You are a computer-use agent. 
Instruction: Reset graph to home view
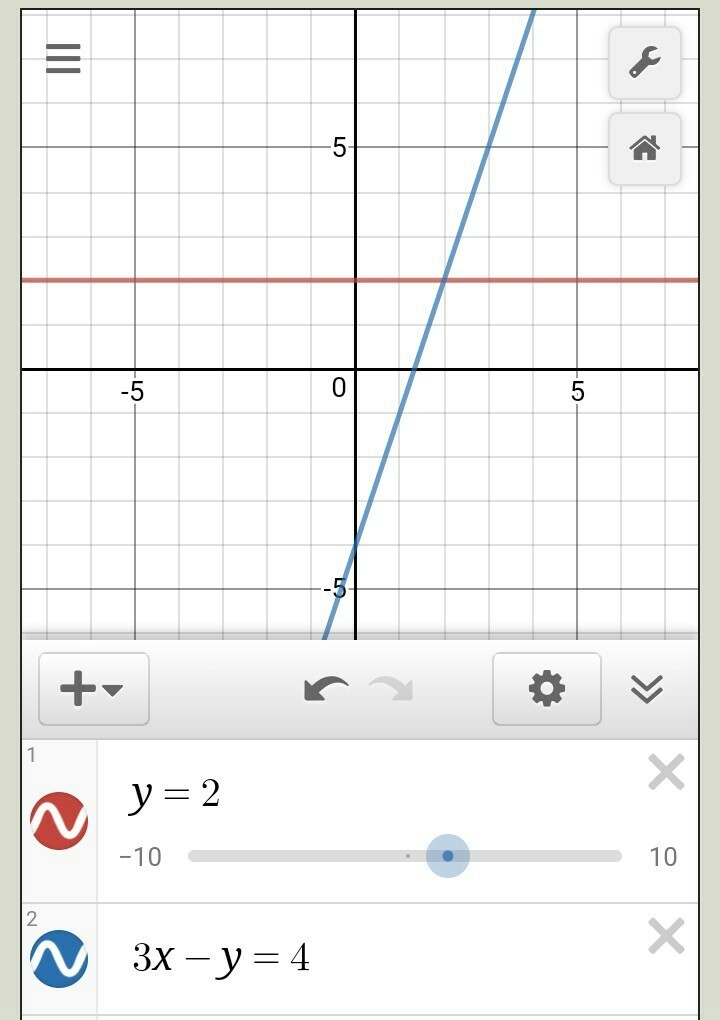[645, 149]
